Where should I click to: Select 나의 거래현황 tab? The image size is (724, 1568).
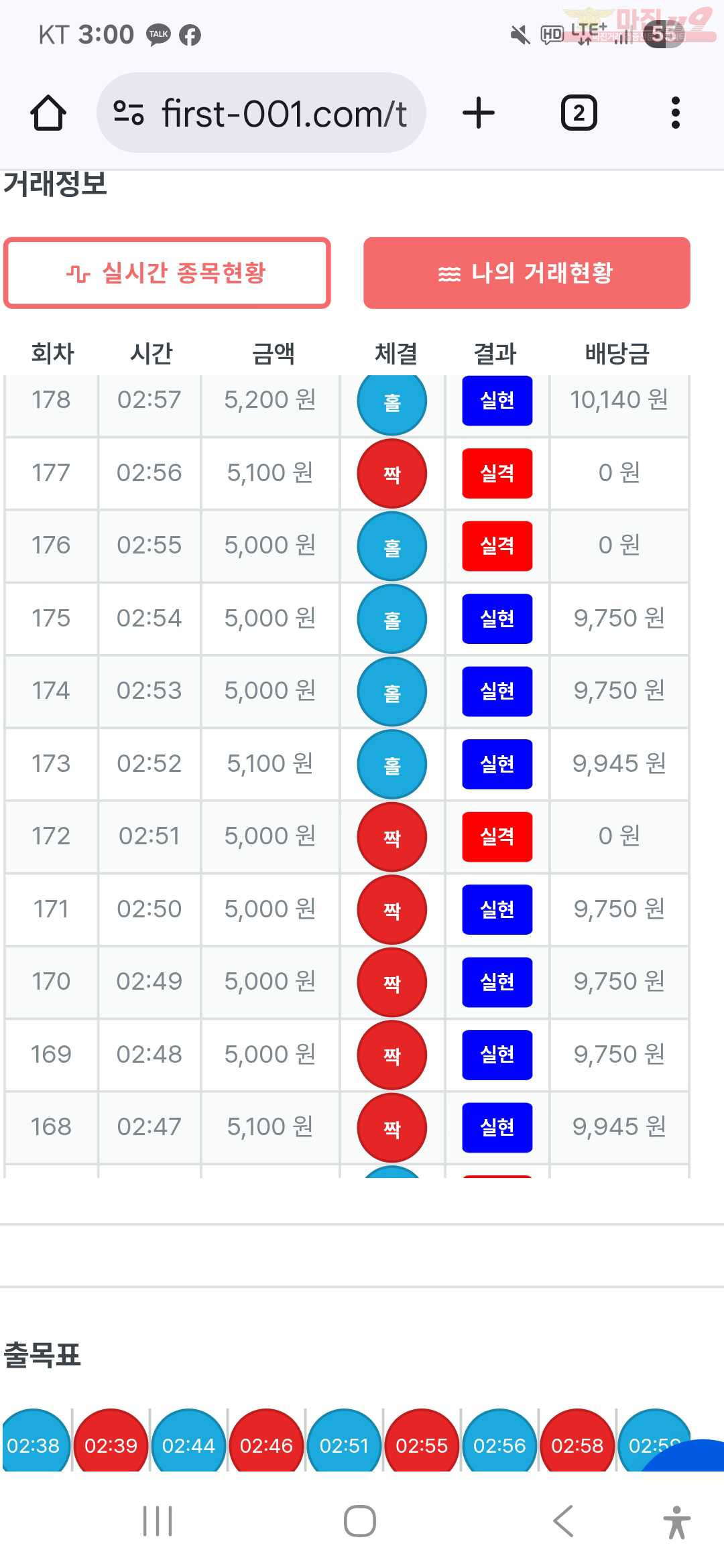point(527,273)
